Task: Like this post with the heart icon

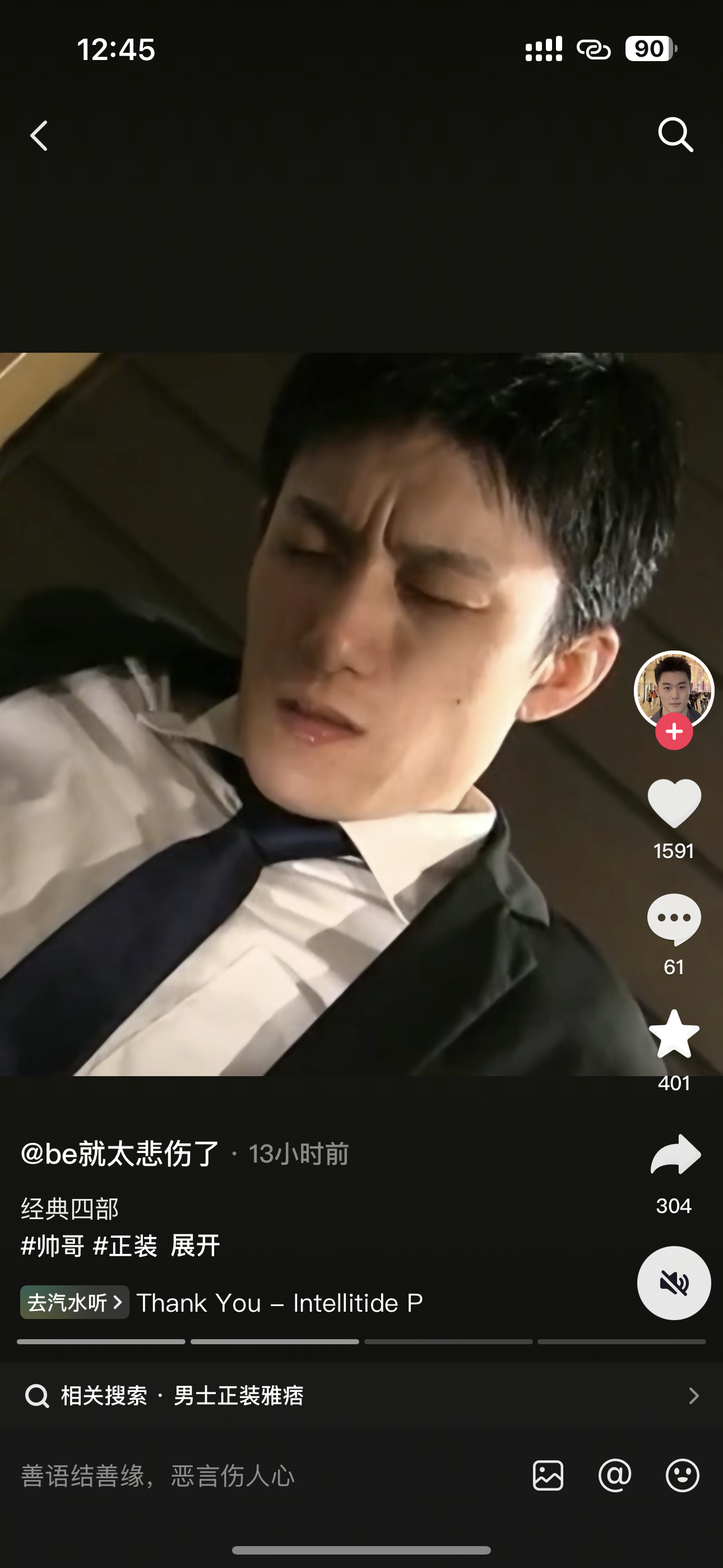Action: [x=674, y=804]
